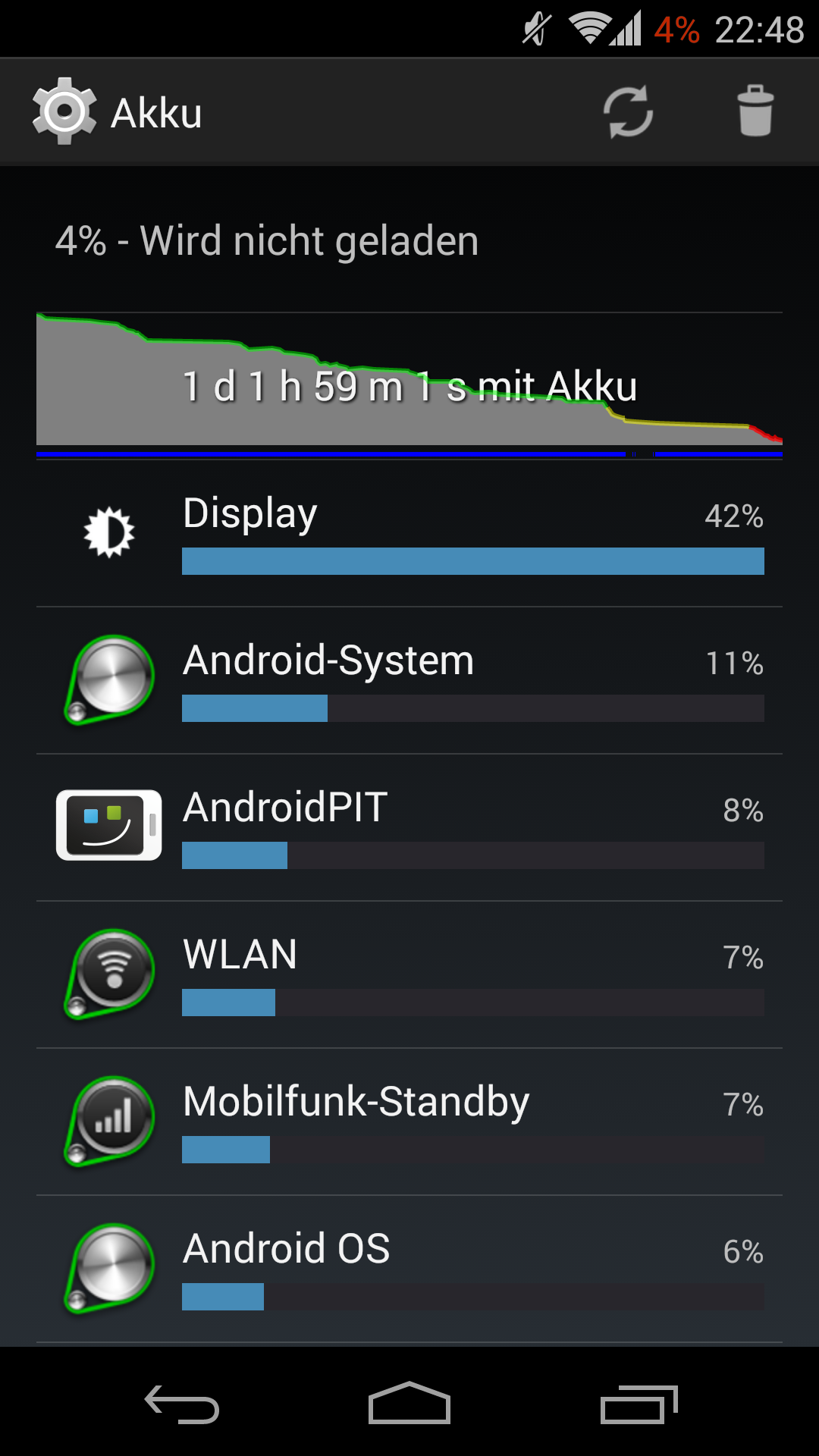Image resolution: width=819 pixels, height=1456 pixels.
Task: Open Display battery usage details
Action: point(409,533)
